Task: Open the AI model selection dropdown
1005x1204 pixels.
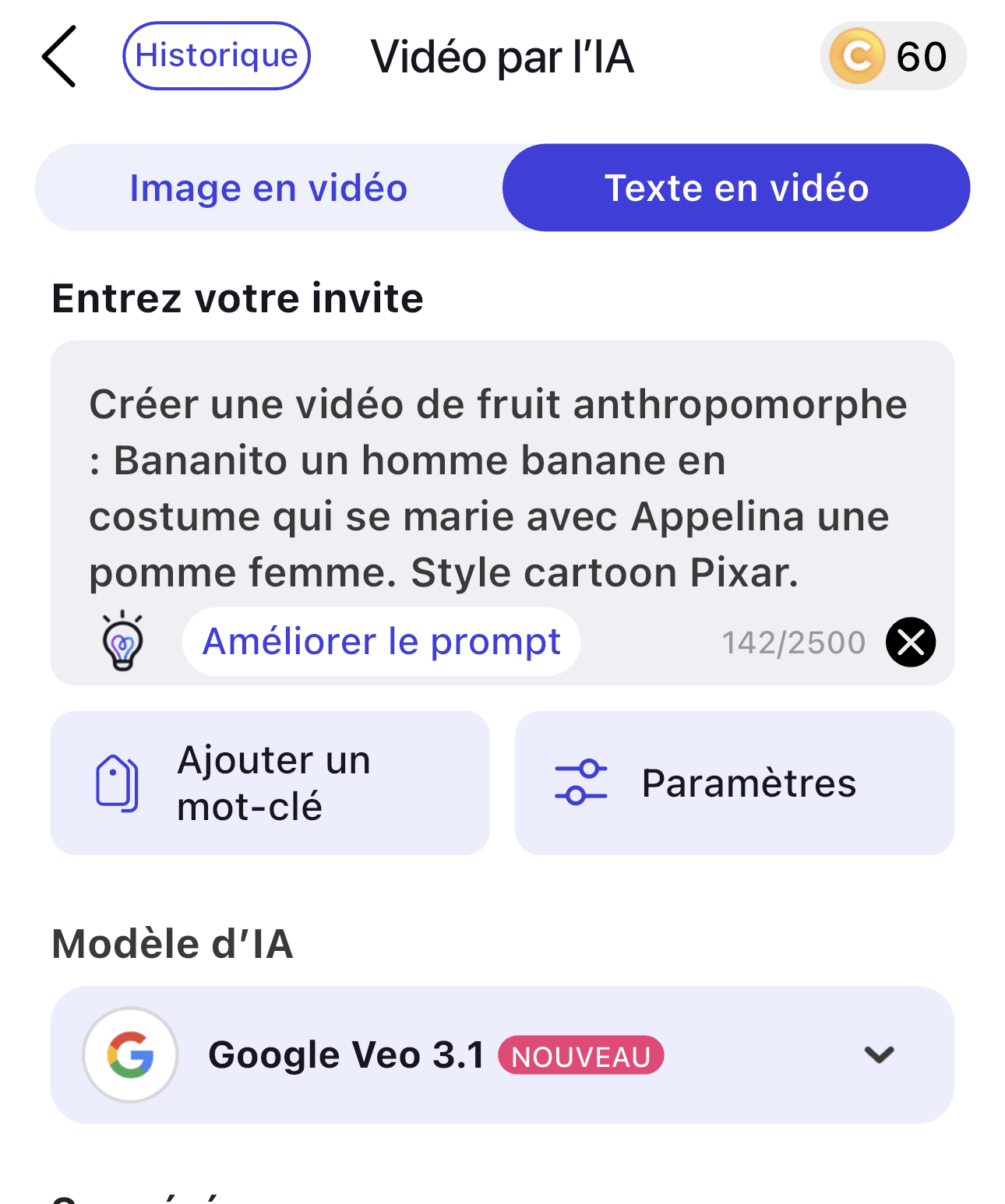Action: [503, 1054]
